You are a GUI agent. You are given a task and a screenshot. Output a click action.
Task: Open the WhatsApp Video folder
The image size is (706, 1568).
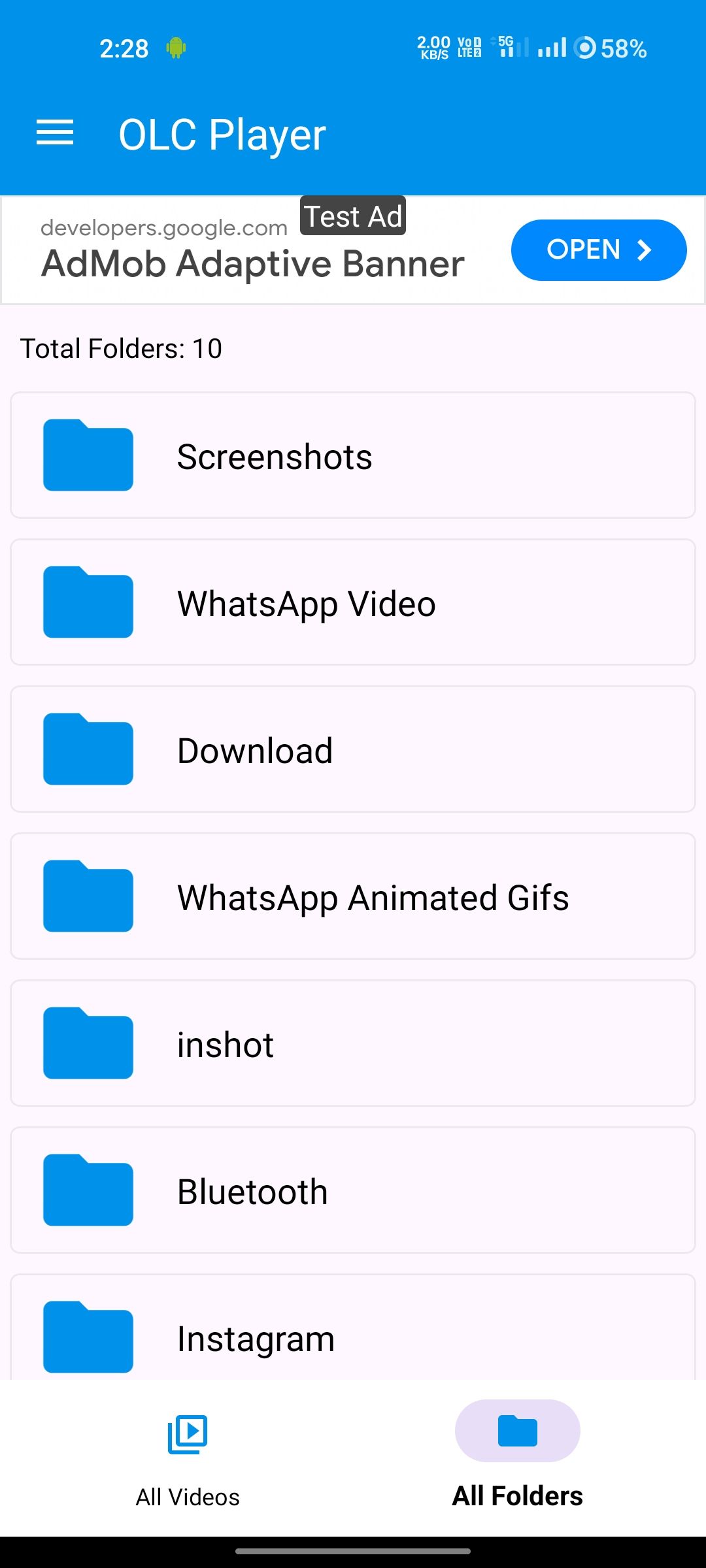tap(353, 602)
